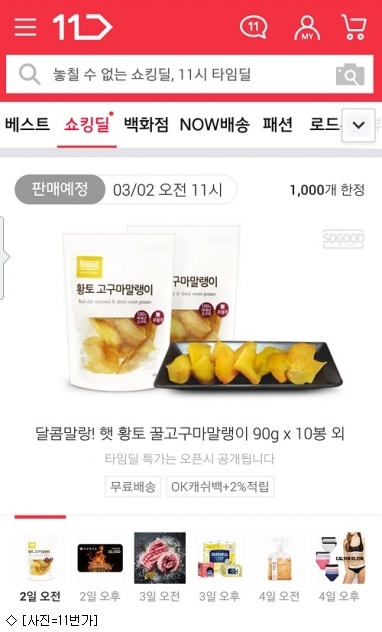The height and width of the screenshot is (632, 382).
Task: Go to the 패션 tab
Action: pyautogui.click(x=277, y=124)
